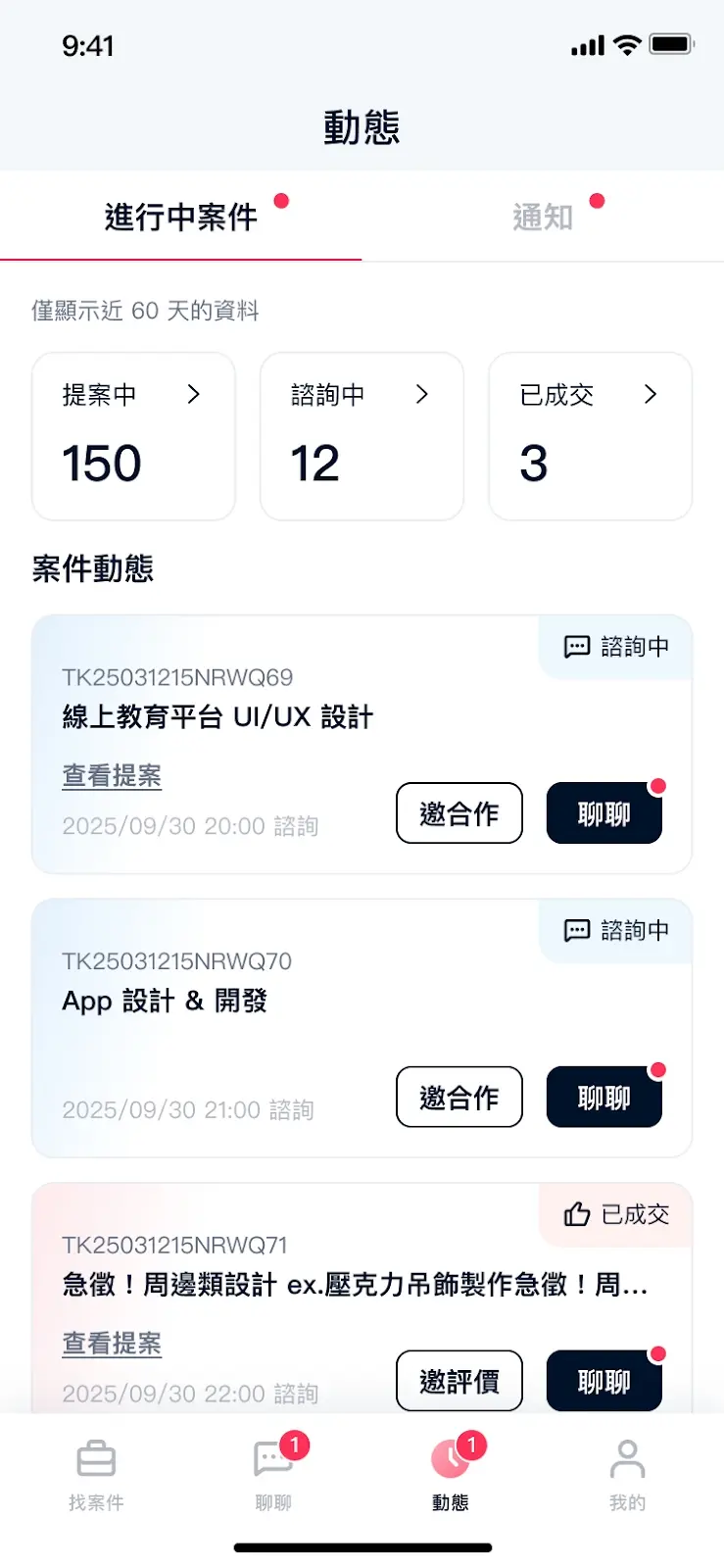View 查看提案 for 線上教育平台 UI/UX 設計
This screenshot has width=724, height=1568.
click(x=112, y=776)
